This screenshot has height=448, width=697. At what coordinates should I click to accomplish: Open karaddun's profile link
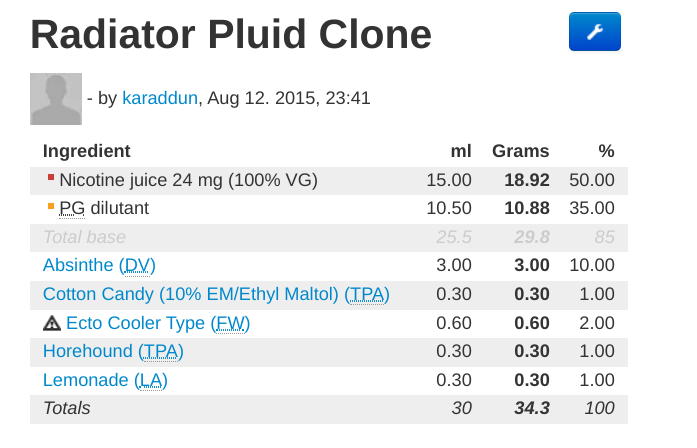pyautogui.click(x=161, y=98)
